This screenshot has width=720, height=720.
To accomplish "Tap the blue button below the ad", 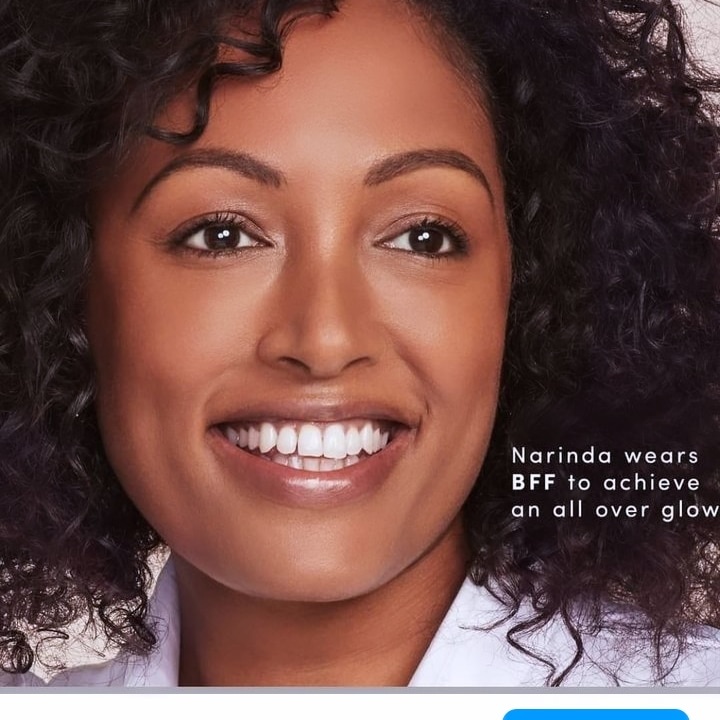I will (595, 714).
